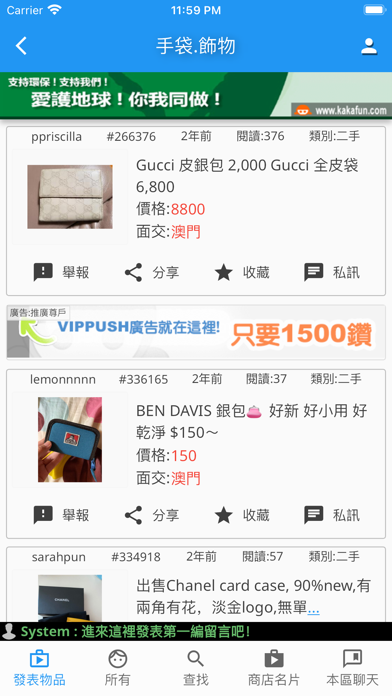Share the BEN DAVIS listing via 分享
392x696 pixels.
click(151, 515)
